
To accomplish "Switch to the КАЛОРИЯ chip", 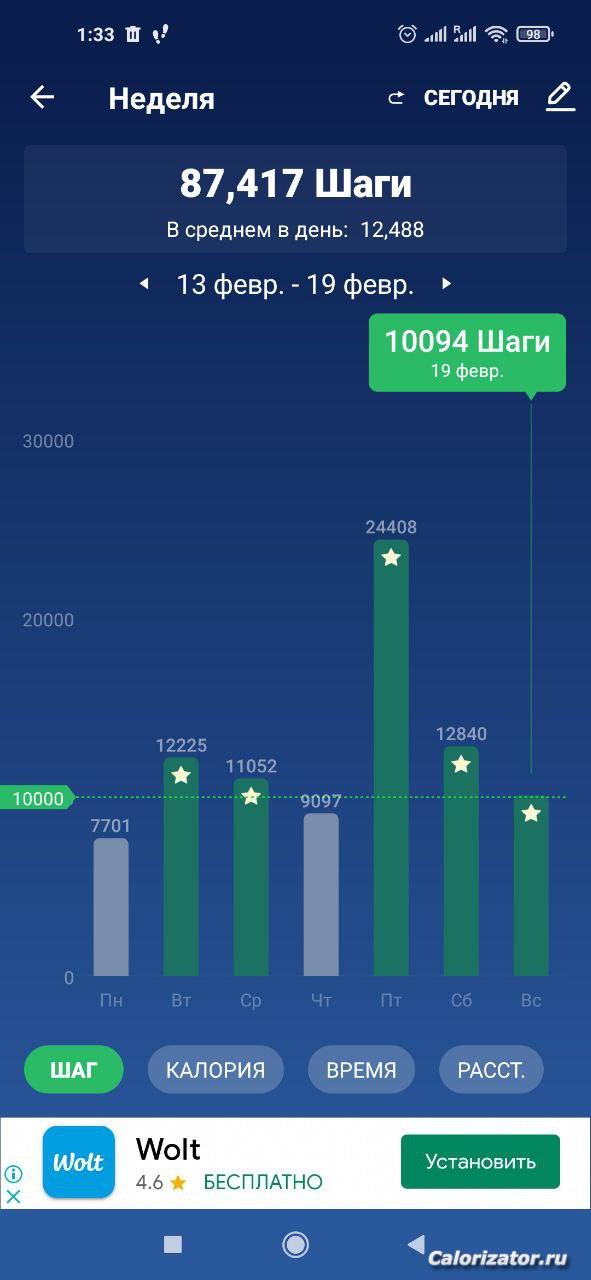I will (216, 1070).
